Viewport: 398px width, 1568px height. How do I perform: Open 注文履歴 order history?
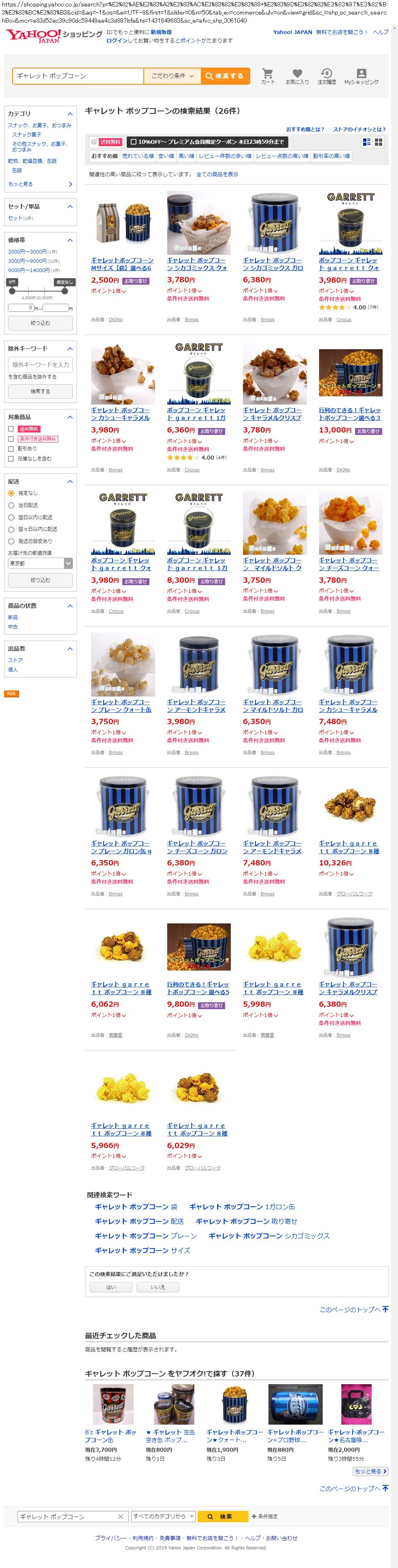tap(327, 76)
